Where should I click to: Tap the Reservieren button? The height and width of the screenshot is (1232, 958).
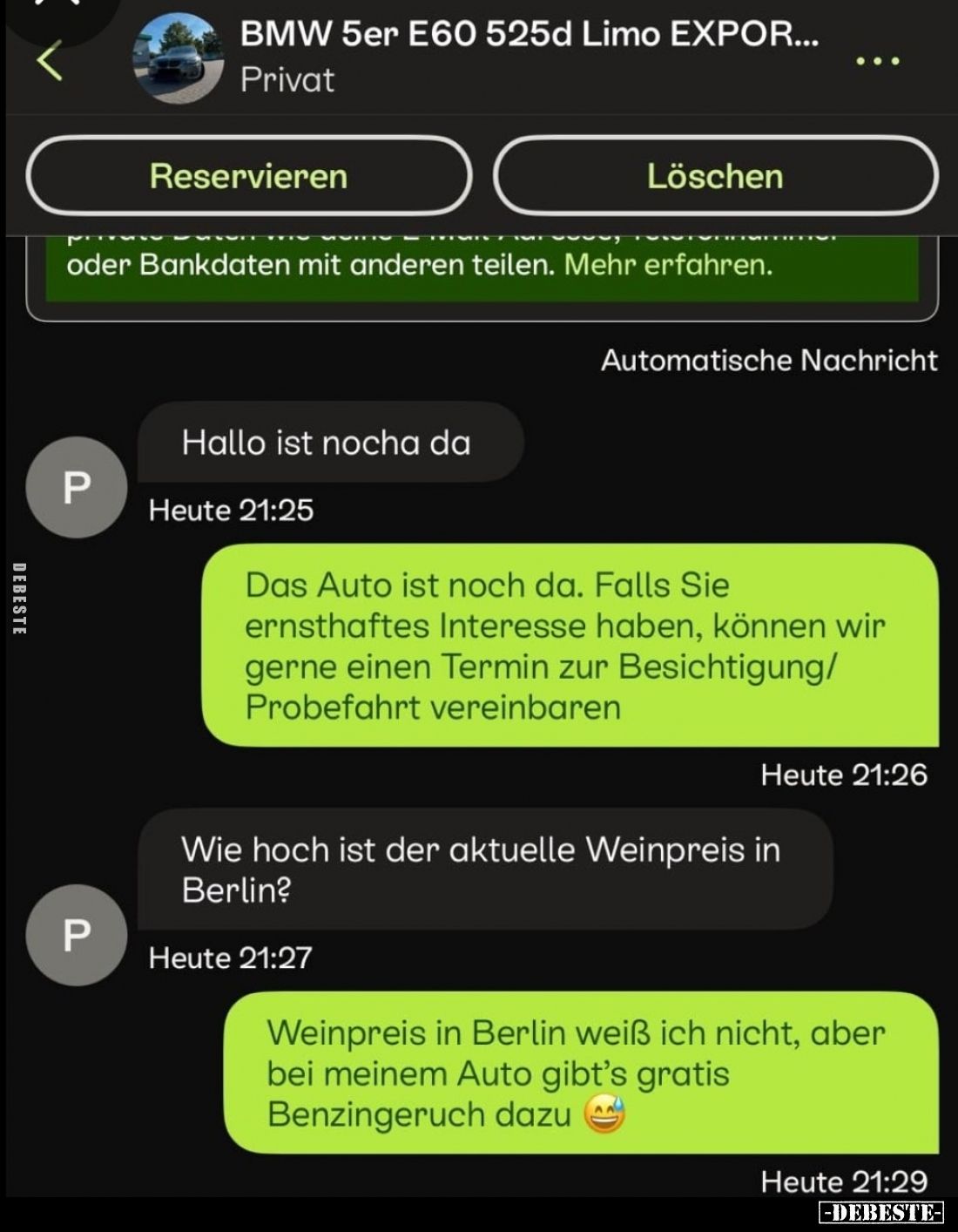[249, 176]
